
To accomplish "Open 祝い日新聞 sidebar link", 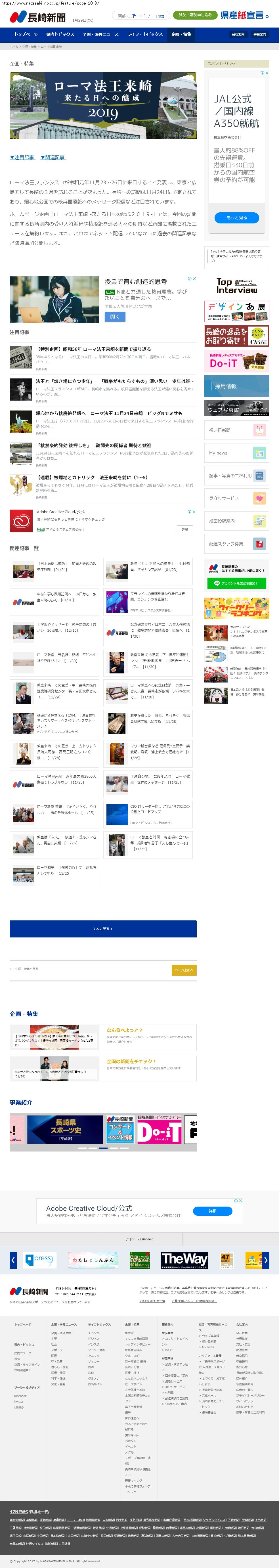I will point(236,430).
